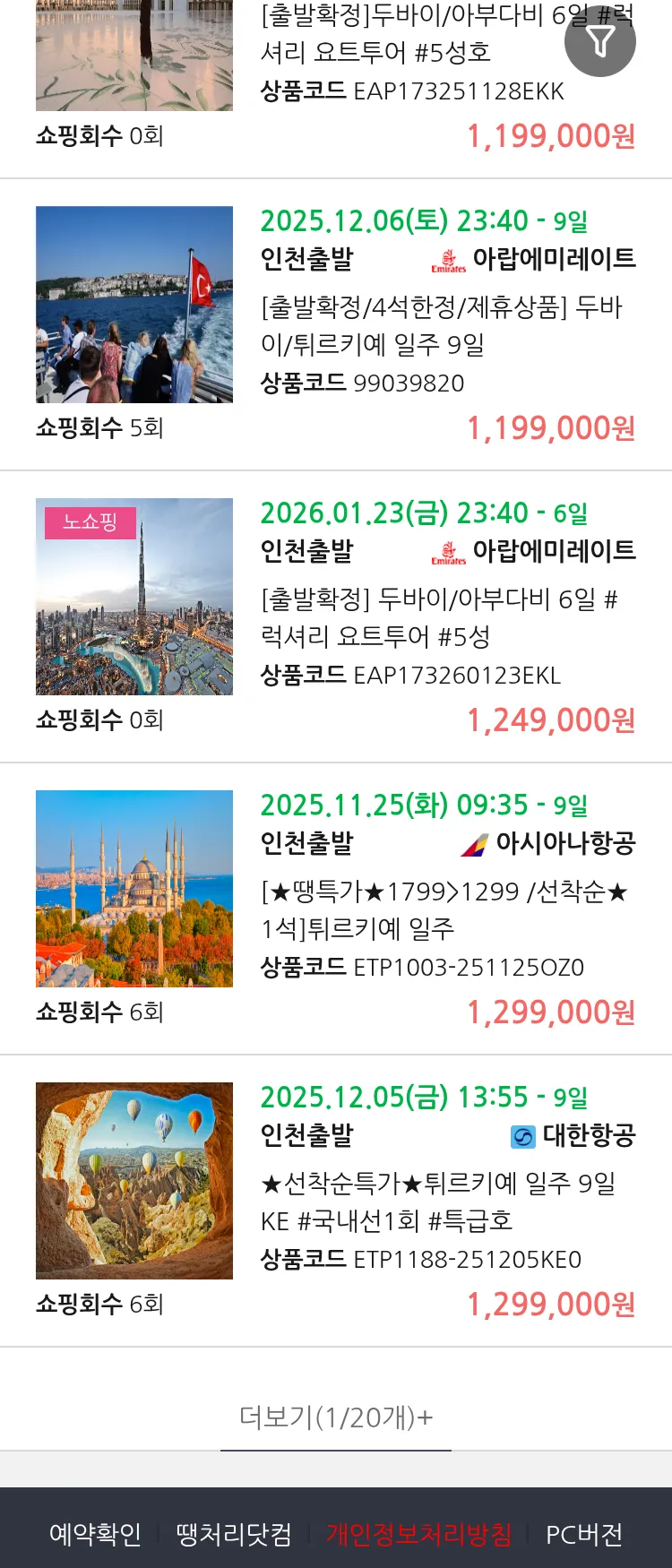Viewport: 672px width, 1568px height.
Task: Load more with 더보기(1/20개)+
Action: pos(336,1417)
